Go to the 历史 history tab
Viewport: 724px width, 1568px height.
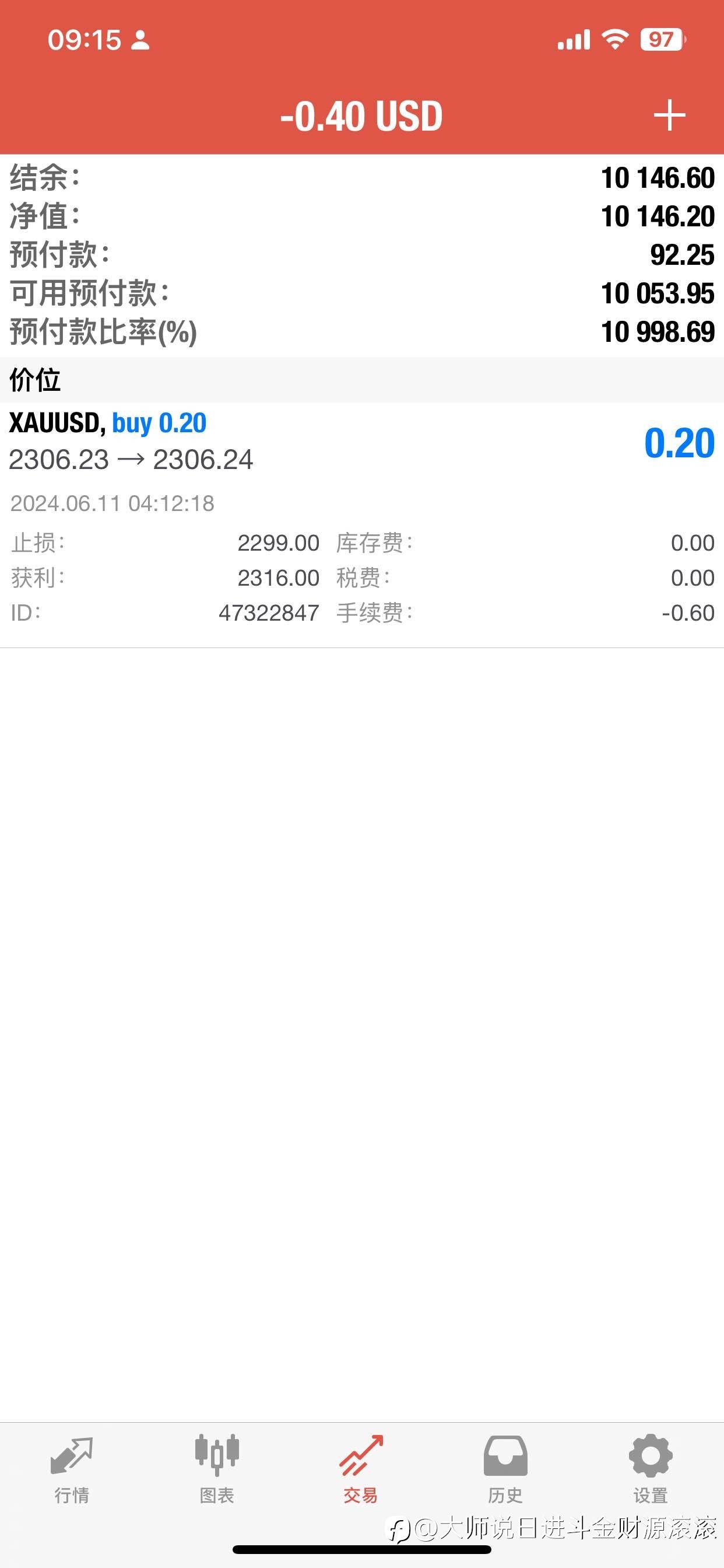click(505, 1468)
